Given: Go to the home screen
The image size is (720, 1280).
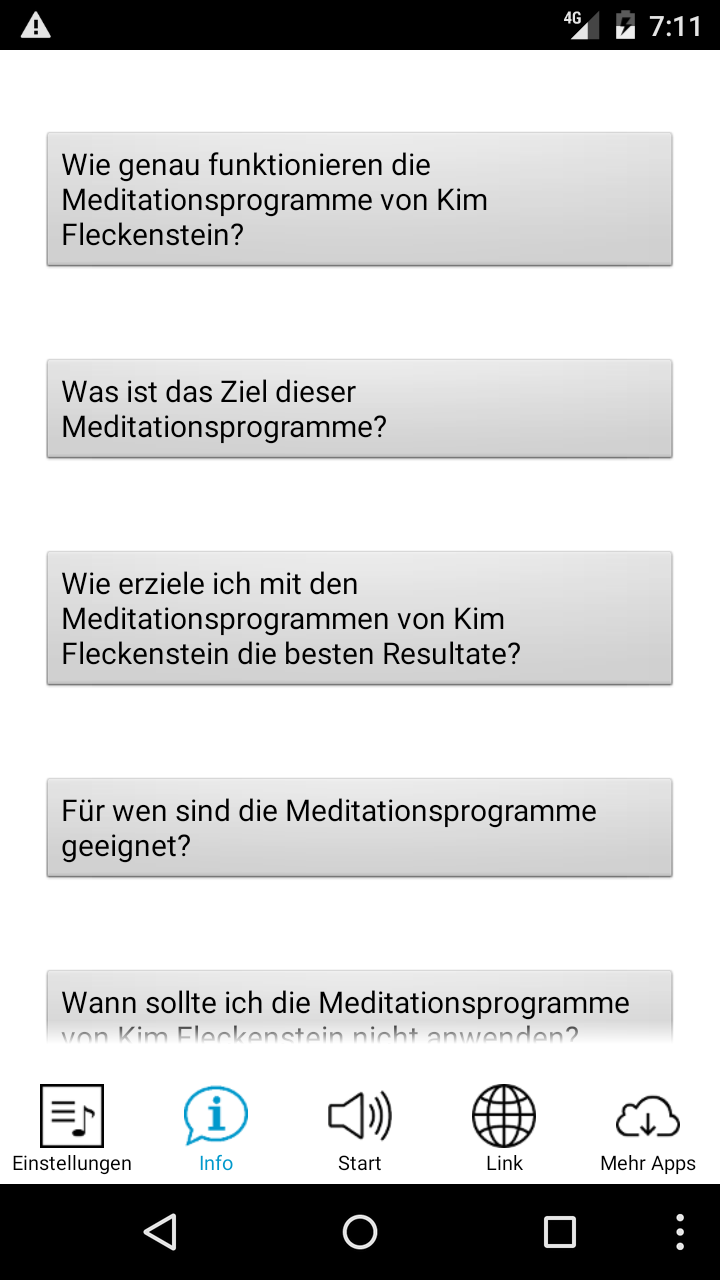Looking at the screenshot, I should [360, 1232].
